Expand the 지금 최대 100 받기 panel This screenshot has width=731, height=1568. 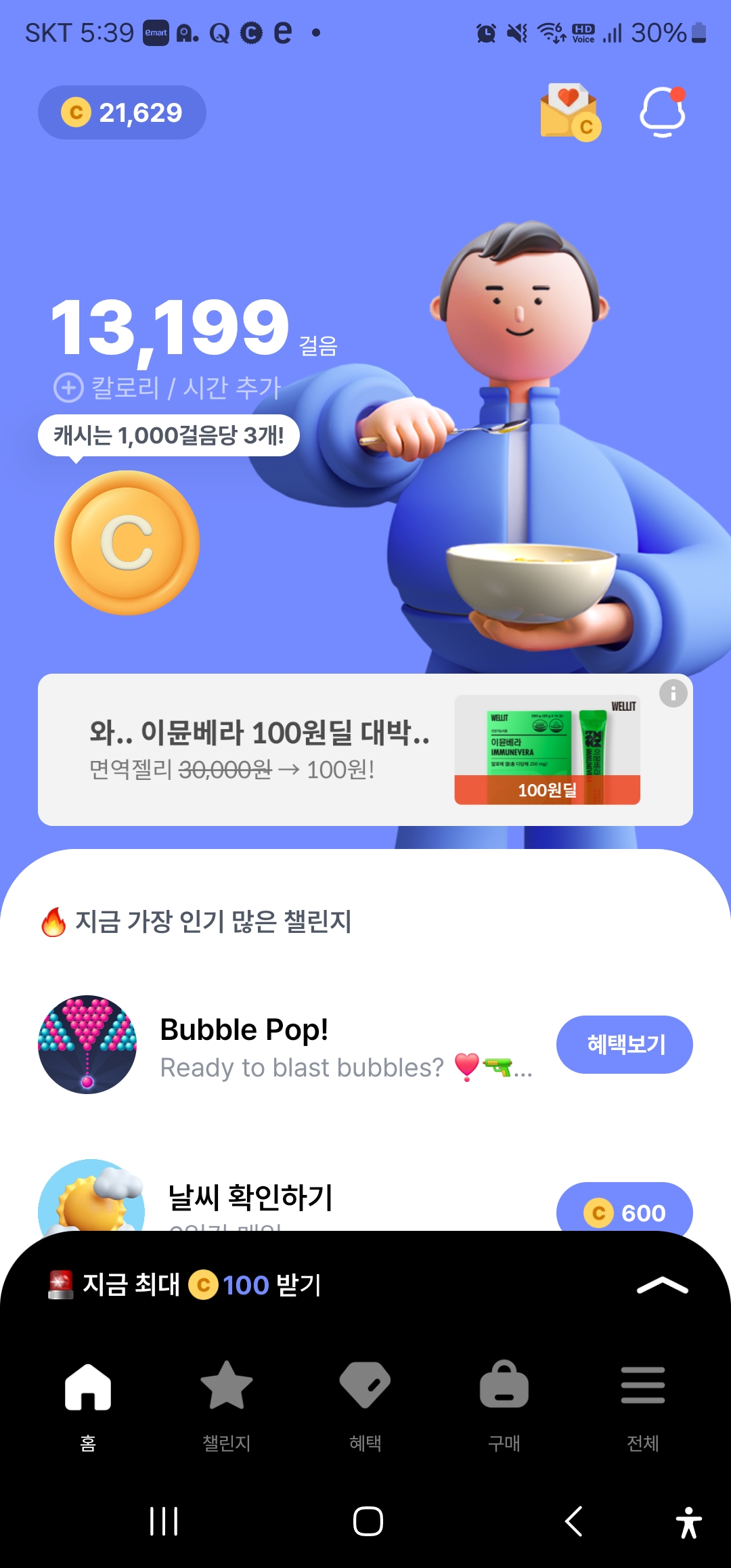click(x=662, y=1285)
